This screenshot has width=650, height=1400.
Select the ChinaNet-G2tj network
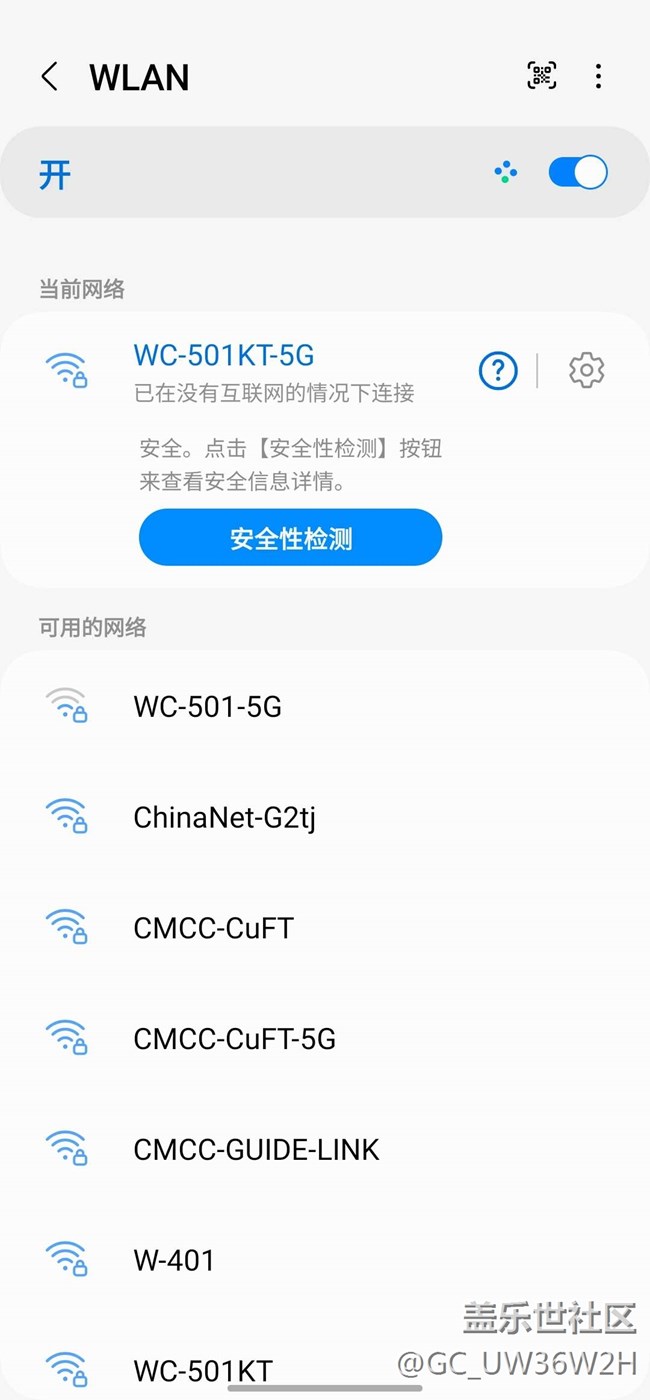pos(325,818)
